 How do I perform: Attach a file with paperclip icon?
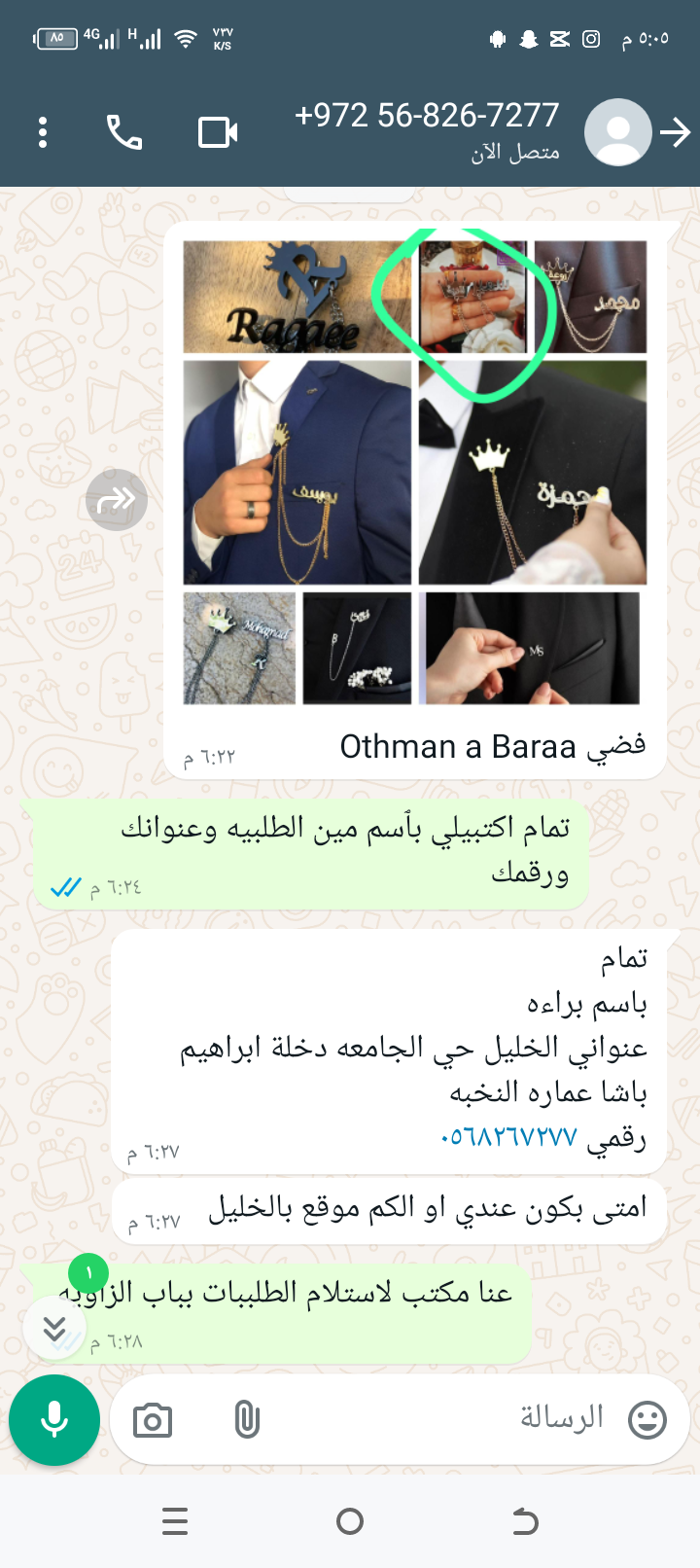coord(247,1420)
